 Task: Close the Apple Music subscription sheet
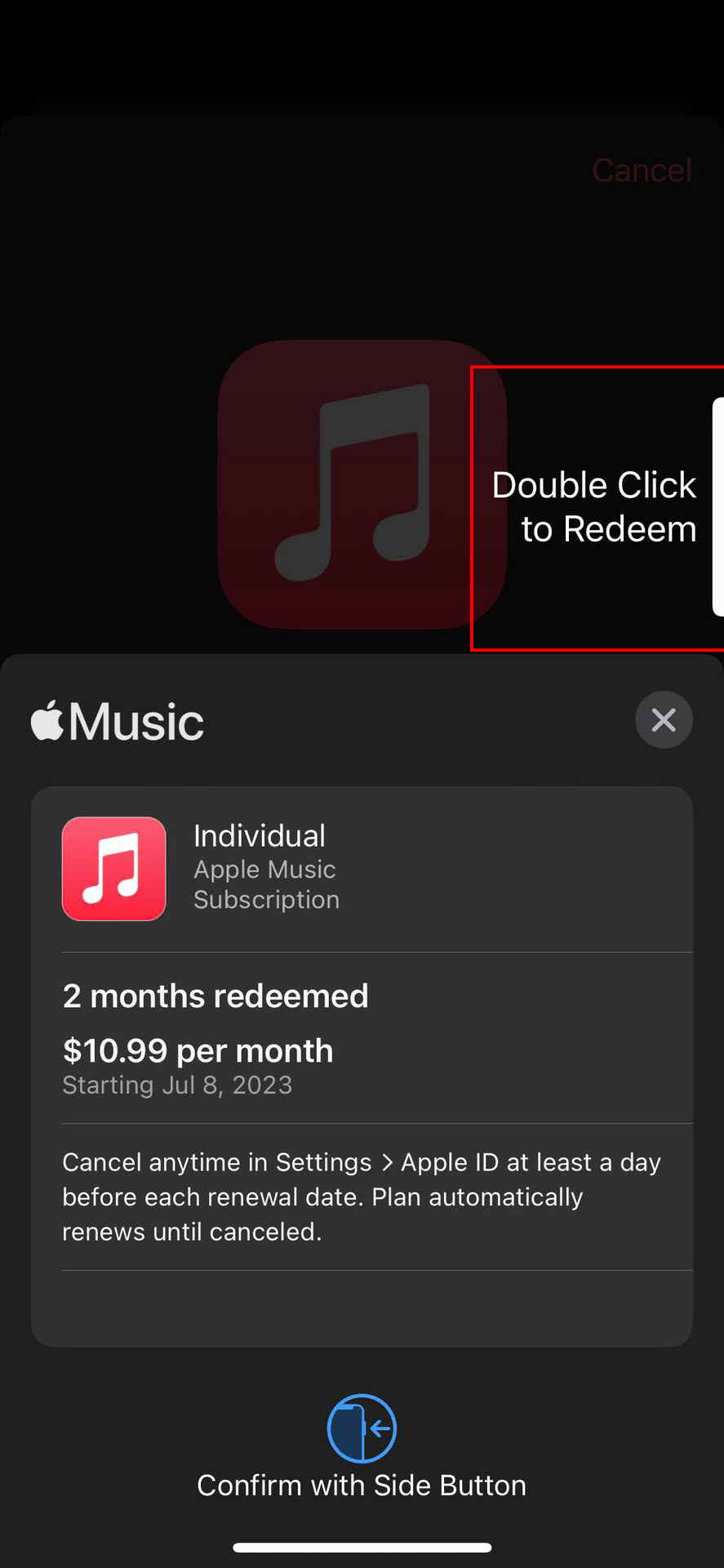(x=664, y=719)
